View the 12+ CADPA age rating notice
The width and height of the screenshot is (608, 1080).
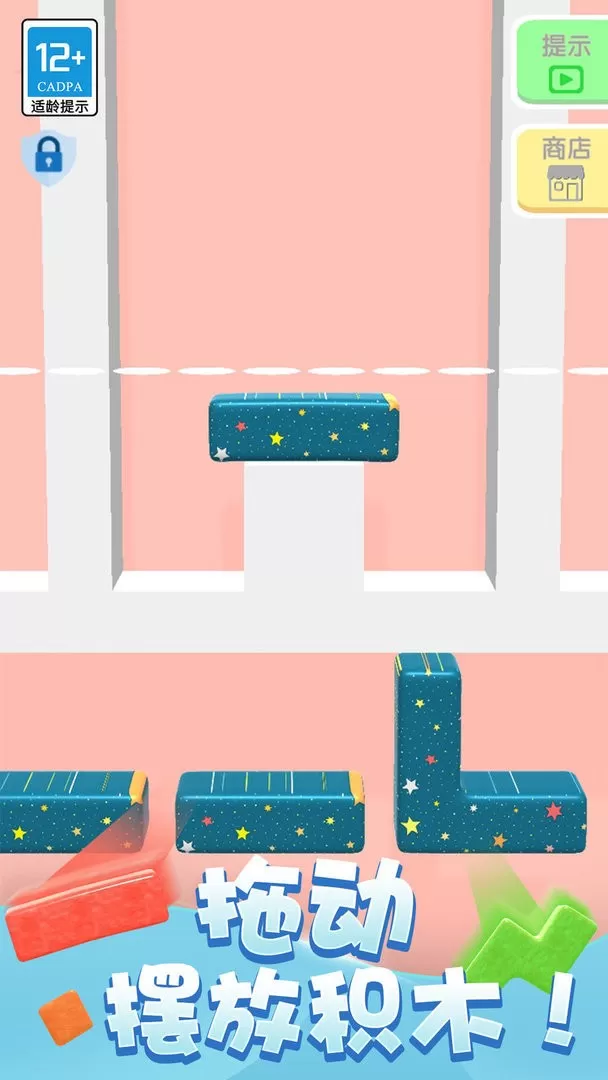(60, 68)
